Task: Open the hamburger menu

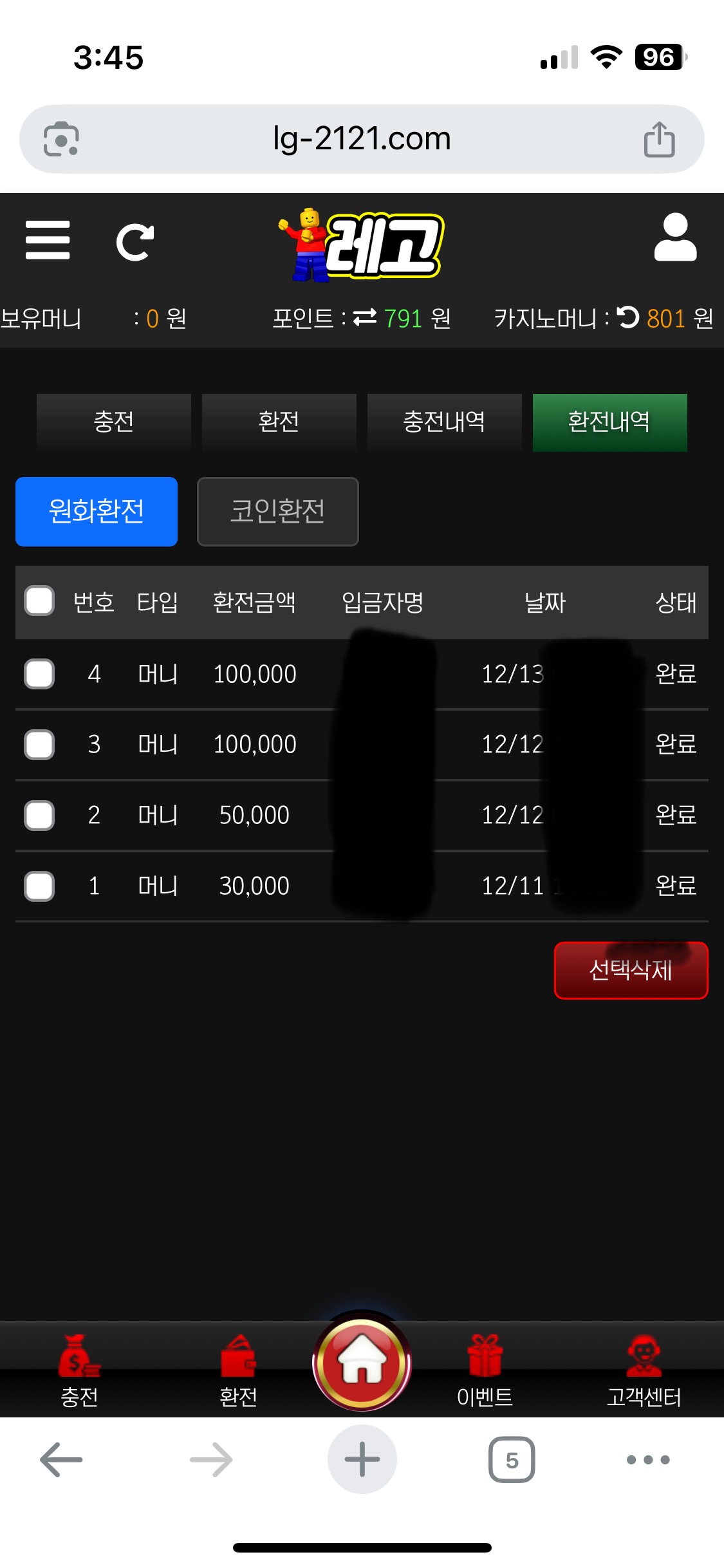Action: coord(48,240)
